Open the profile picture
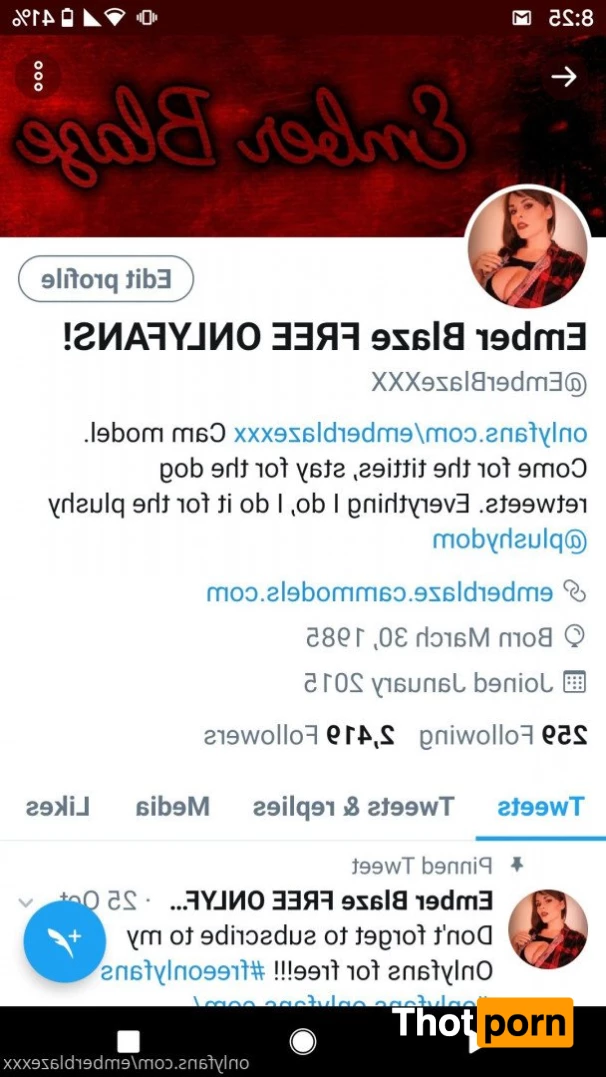This screenshot has width=606, height=1077. [x=527, y=247]
